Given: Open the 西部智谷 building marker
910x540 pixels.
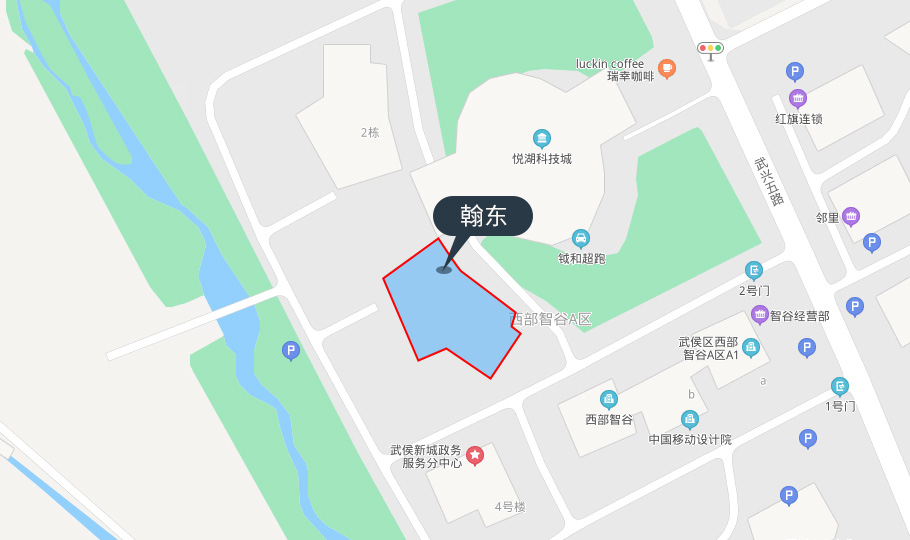Looking at the screenshot, I should (609, 399).
